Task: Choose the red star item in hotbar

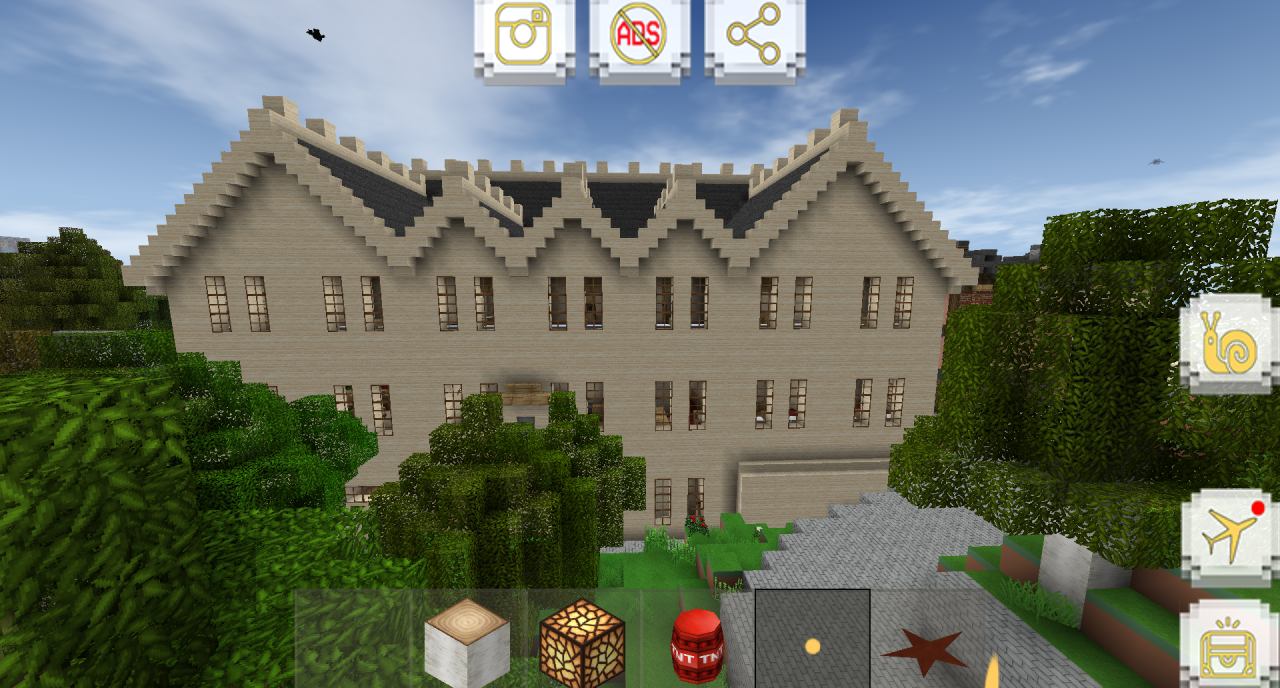Action: pyautogui.click(x=926, y=650)
